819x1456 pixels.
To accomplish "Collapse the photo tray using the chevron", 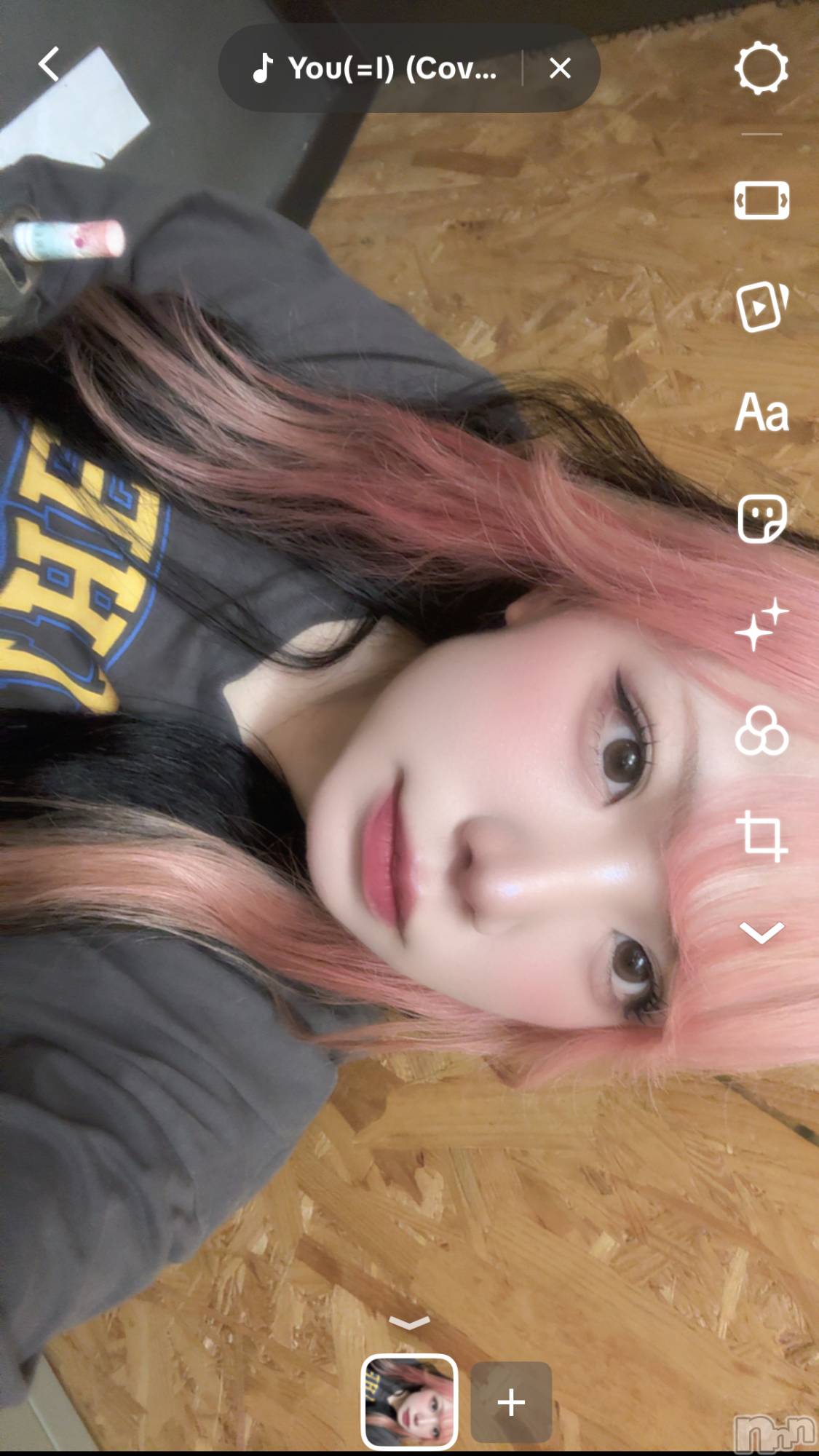I will pos(409,1323).
